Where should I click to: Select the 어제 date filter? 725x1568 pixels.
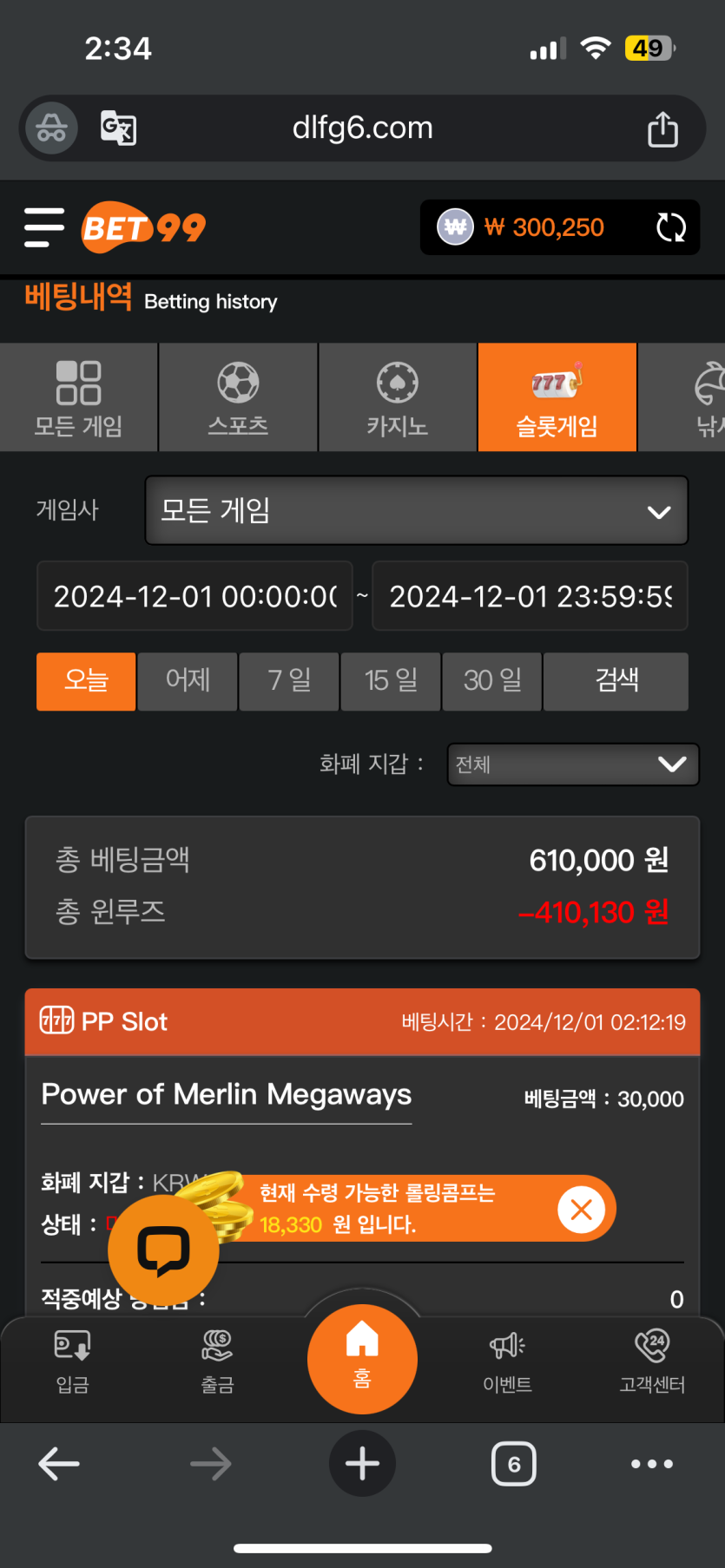188,681
